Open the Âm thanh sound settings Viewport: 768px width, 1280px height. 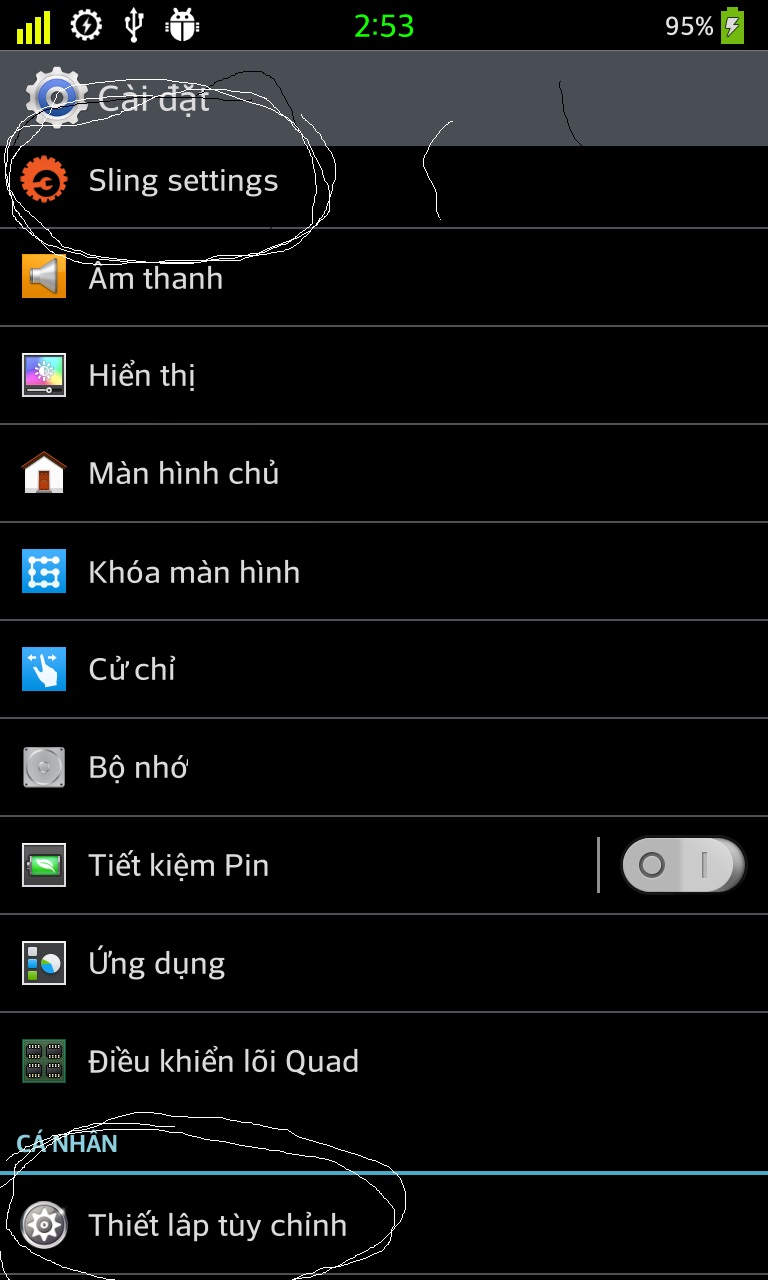[x=384, y=278]
